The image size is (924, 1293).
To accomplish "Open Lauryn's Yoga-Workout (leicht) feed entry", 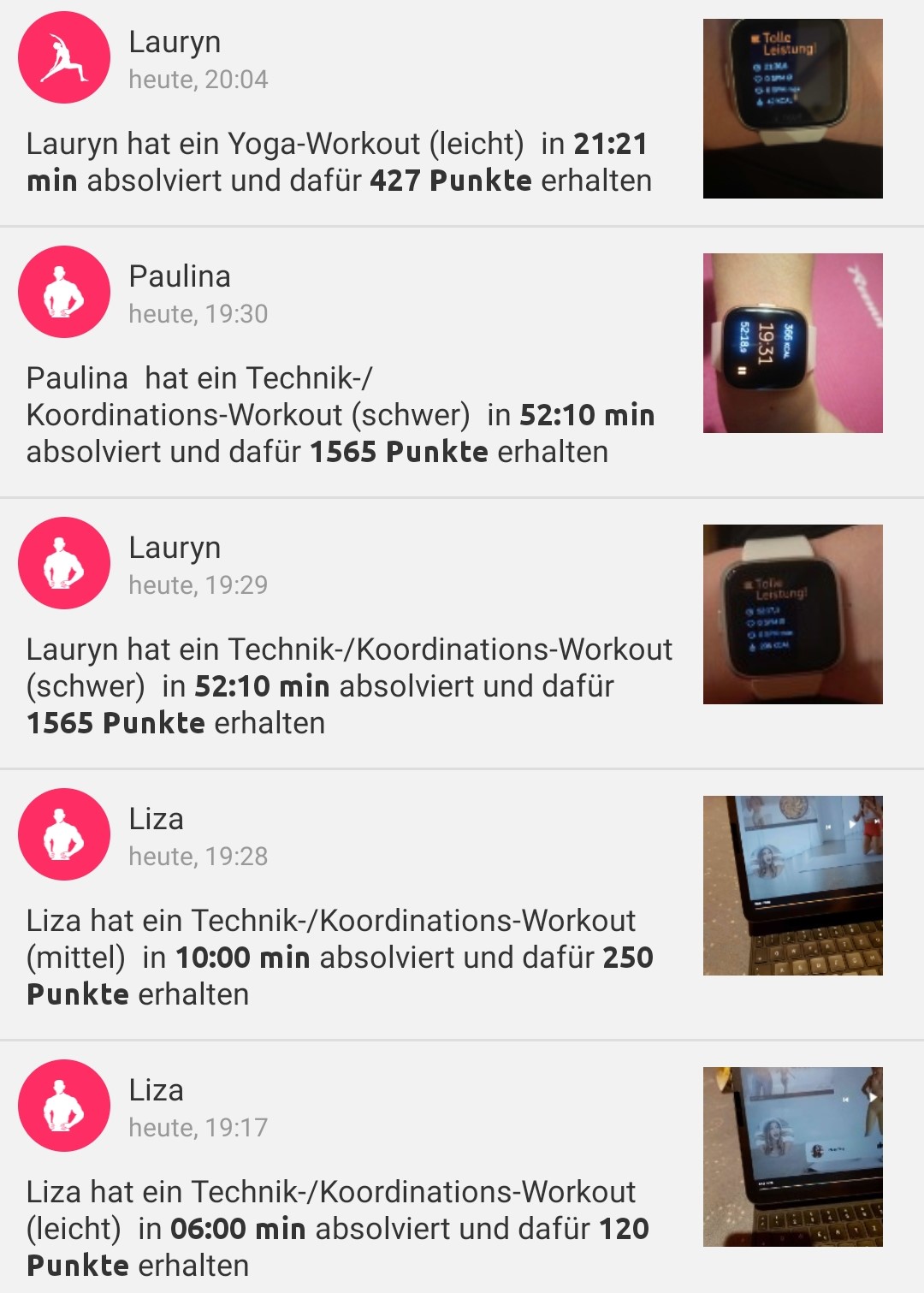I will click(x=339, y=162).
